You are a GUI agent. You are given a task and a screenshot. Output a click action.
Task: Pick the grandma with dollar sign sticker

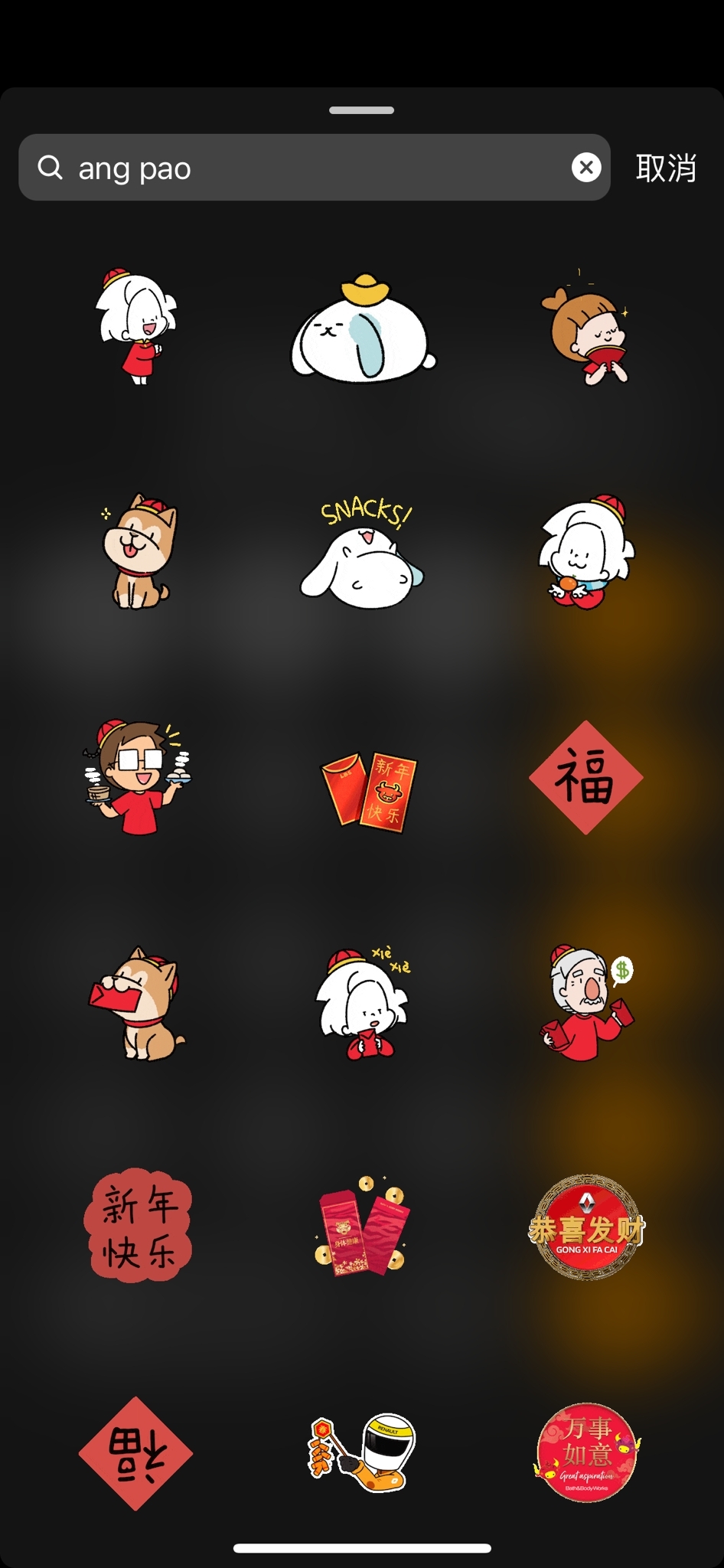(x=586, y=1003)
